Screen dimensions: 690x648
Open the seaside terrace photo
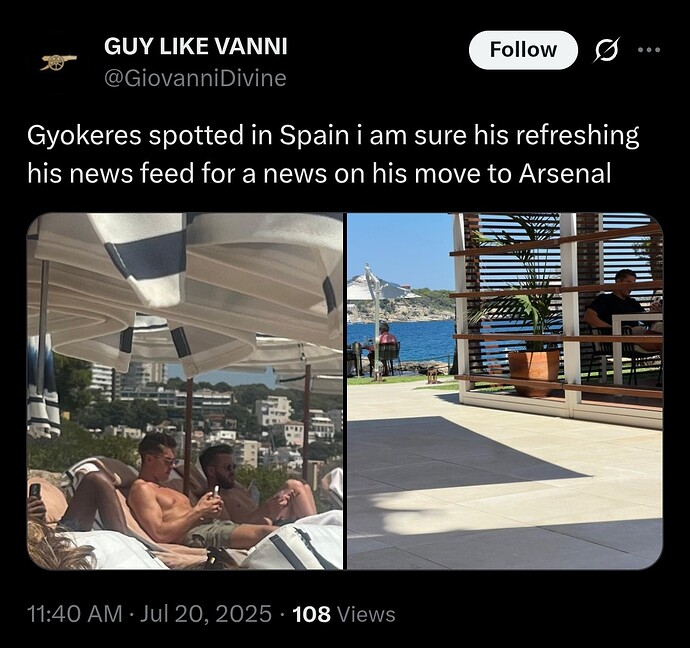click(x=505, y=390)
